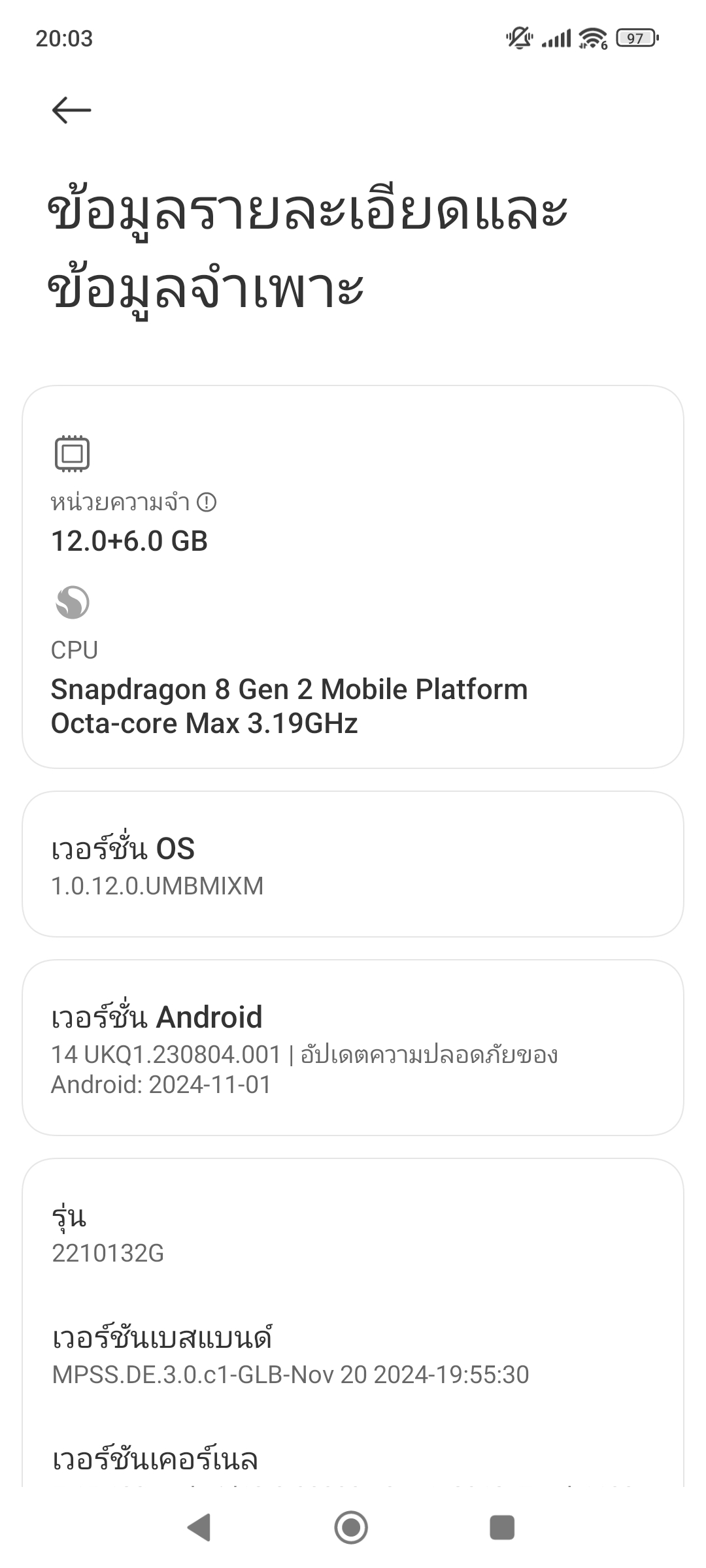Tap the เวอร์ชันเบสแบนด์ row
706x1568 pixels.
pyautogui.click(x=353, y=1354)
